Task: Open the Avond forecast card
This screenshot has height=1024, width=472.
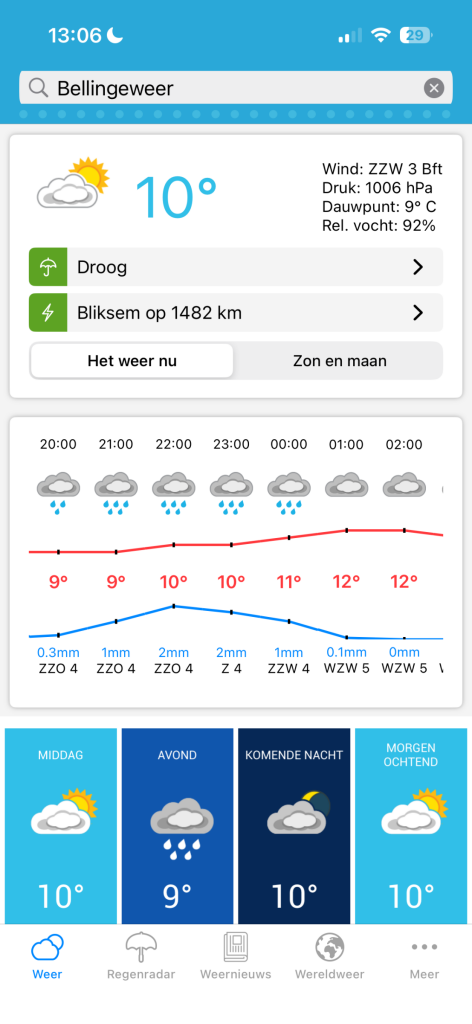Action: [x=178, y=826]
